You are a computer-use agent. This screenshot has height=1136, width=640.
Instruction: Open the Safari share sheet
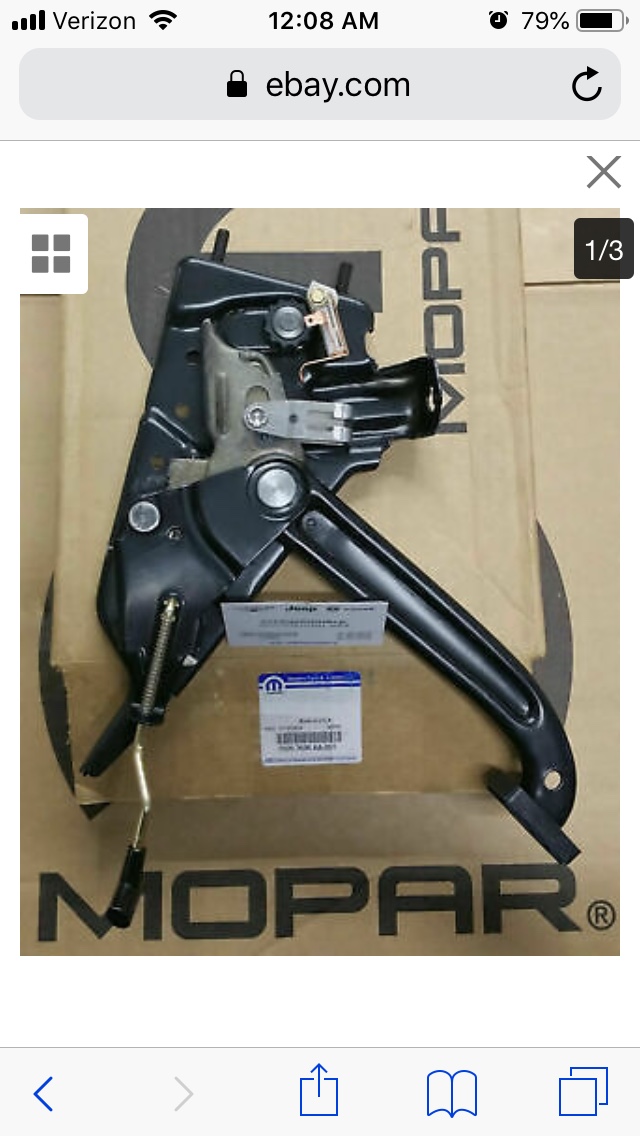(319, 1089)
